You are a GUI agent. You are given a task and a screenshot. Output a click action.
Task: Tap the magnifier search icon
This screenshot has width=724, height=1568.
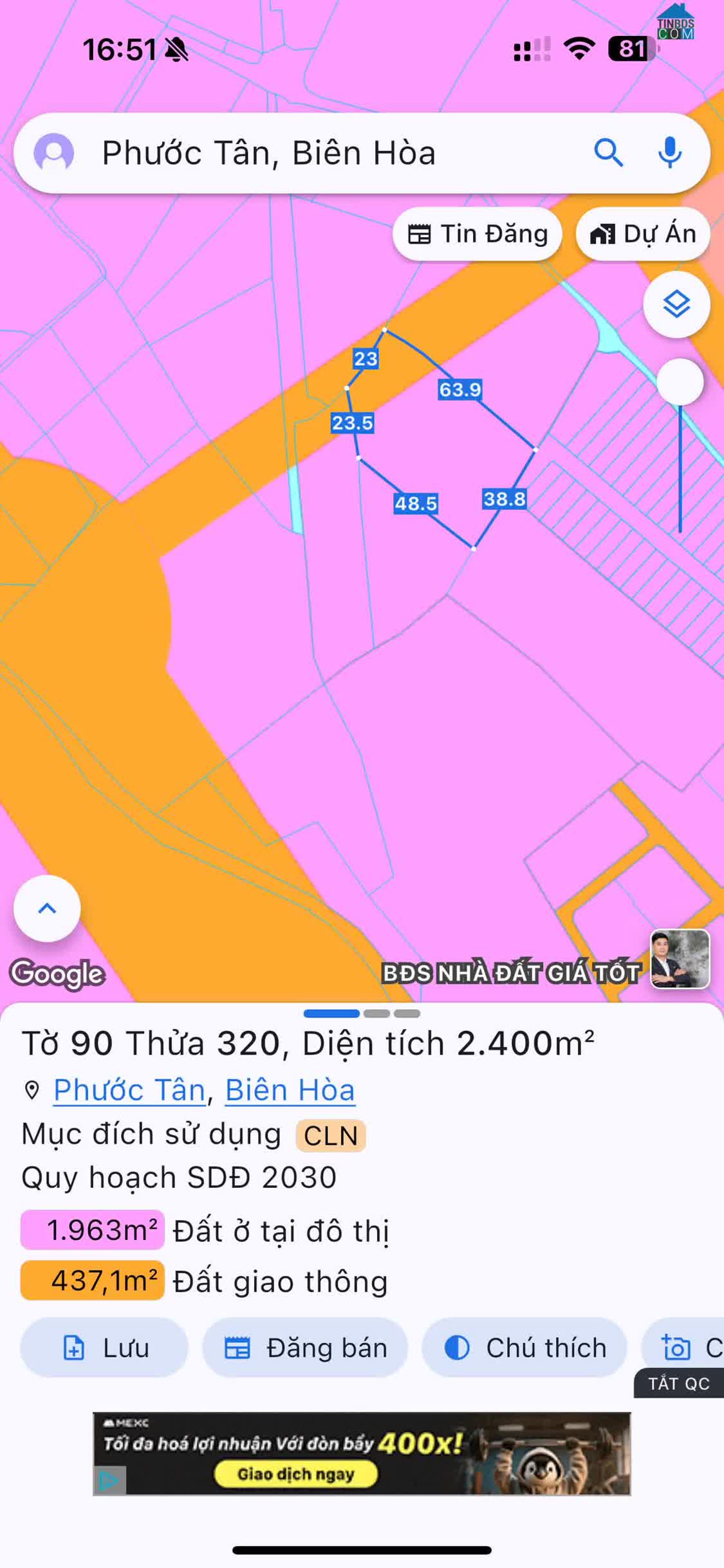coord(608,153)
